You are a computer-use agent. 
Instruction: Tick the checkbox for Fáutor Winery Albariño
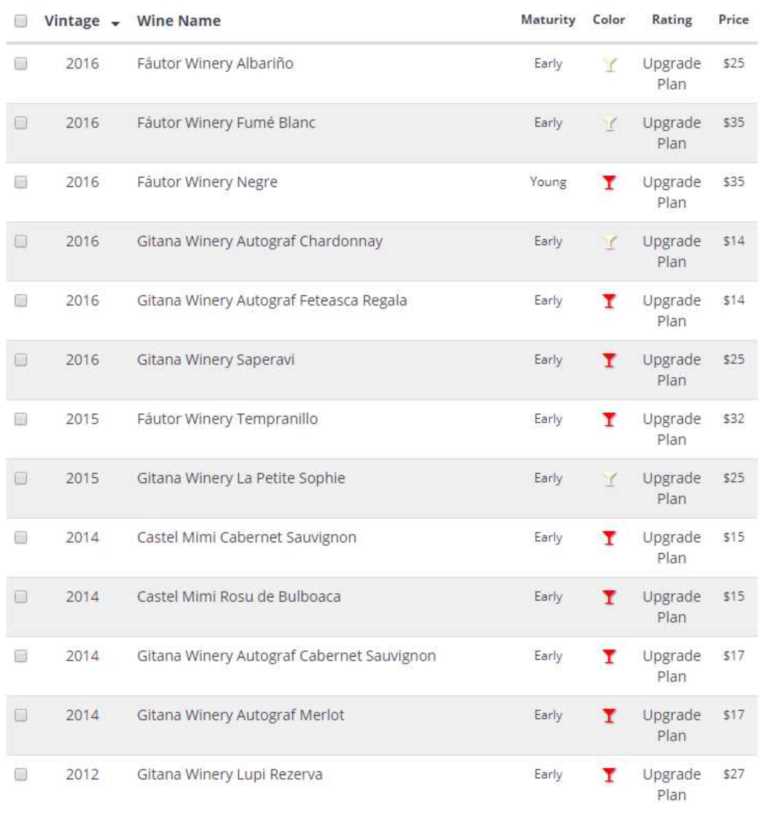click(x=21, y=64)
